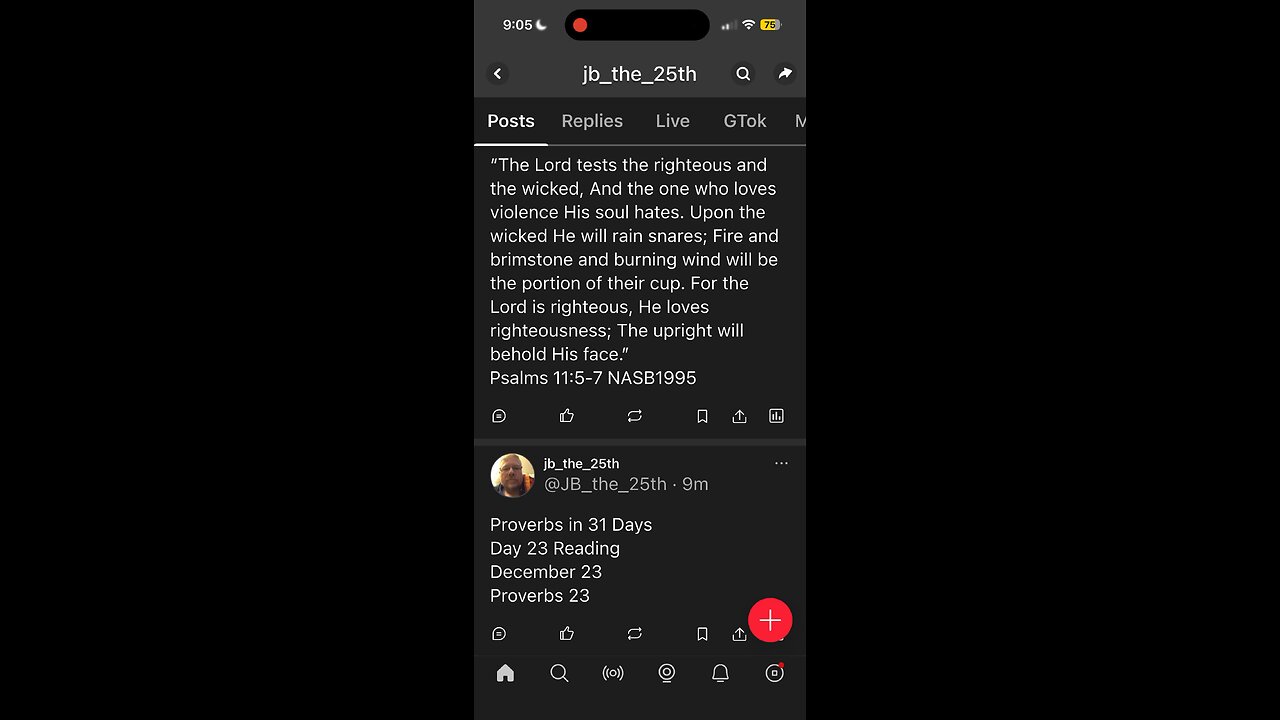
Task: Open the notifications bell
Action: pos(720,673)
